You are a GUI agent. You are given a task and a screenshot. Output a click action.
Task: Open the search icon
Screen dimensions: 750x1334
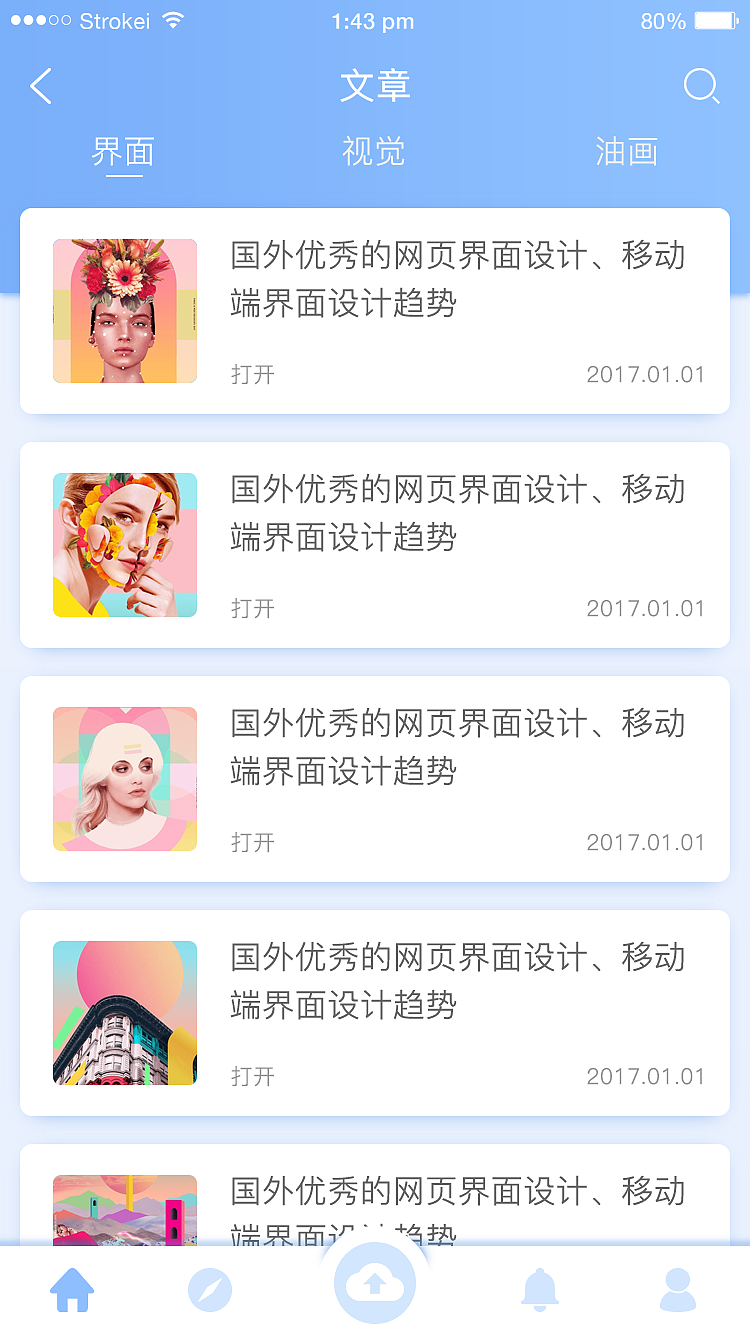point(703,87)
